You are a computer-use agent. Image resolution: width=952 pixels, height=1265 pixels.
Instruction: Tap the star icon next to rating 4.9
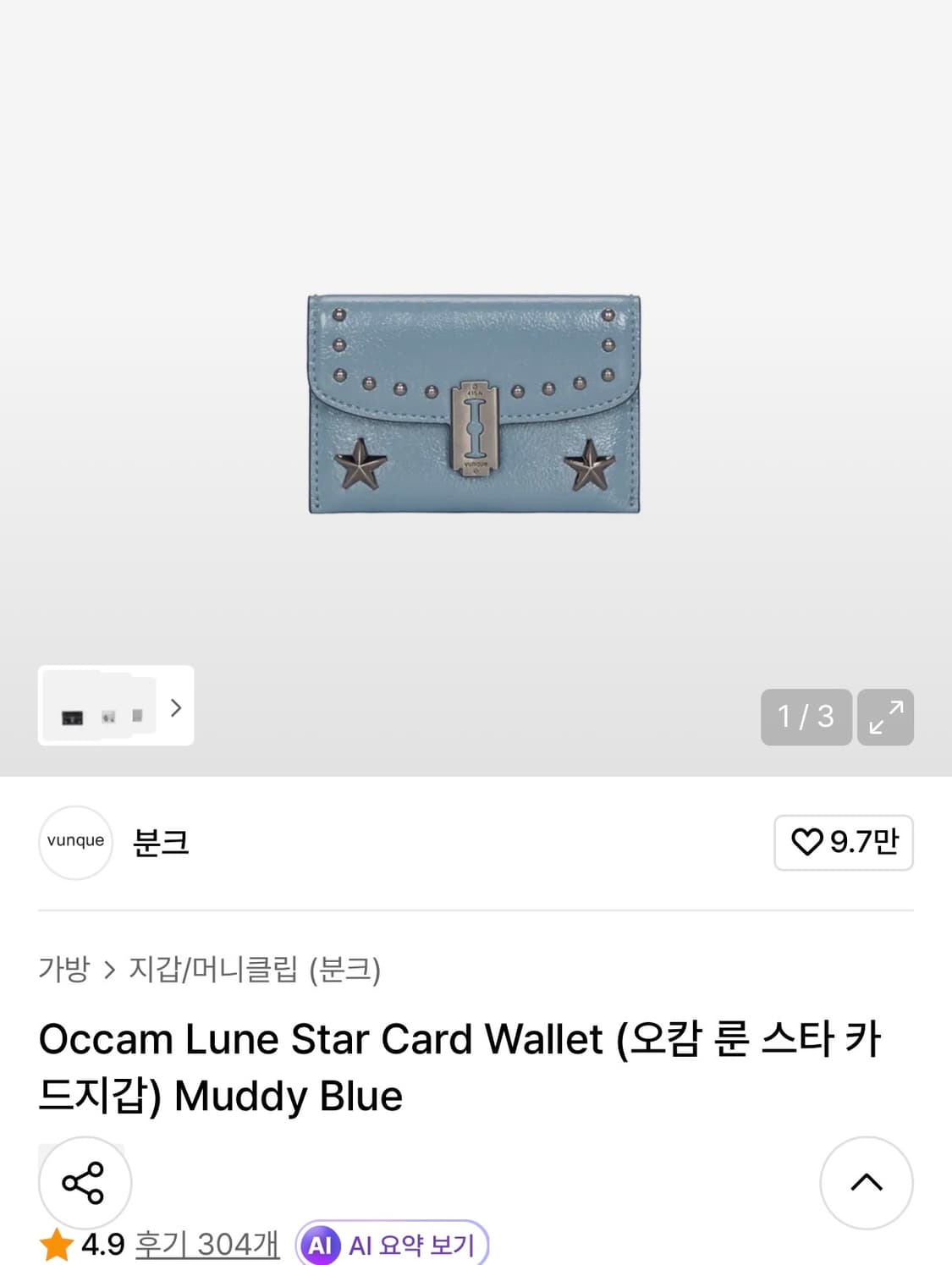(x=57, y=1244)
